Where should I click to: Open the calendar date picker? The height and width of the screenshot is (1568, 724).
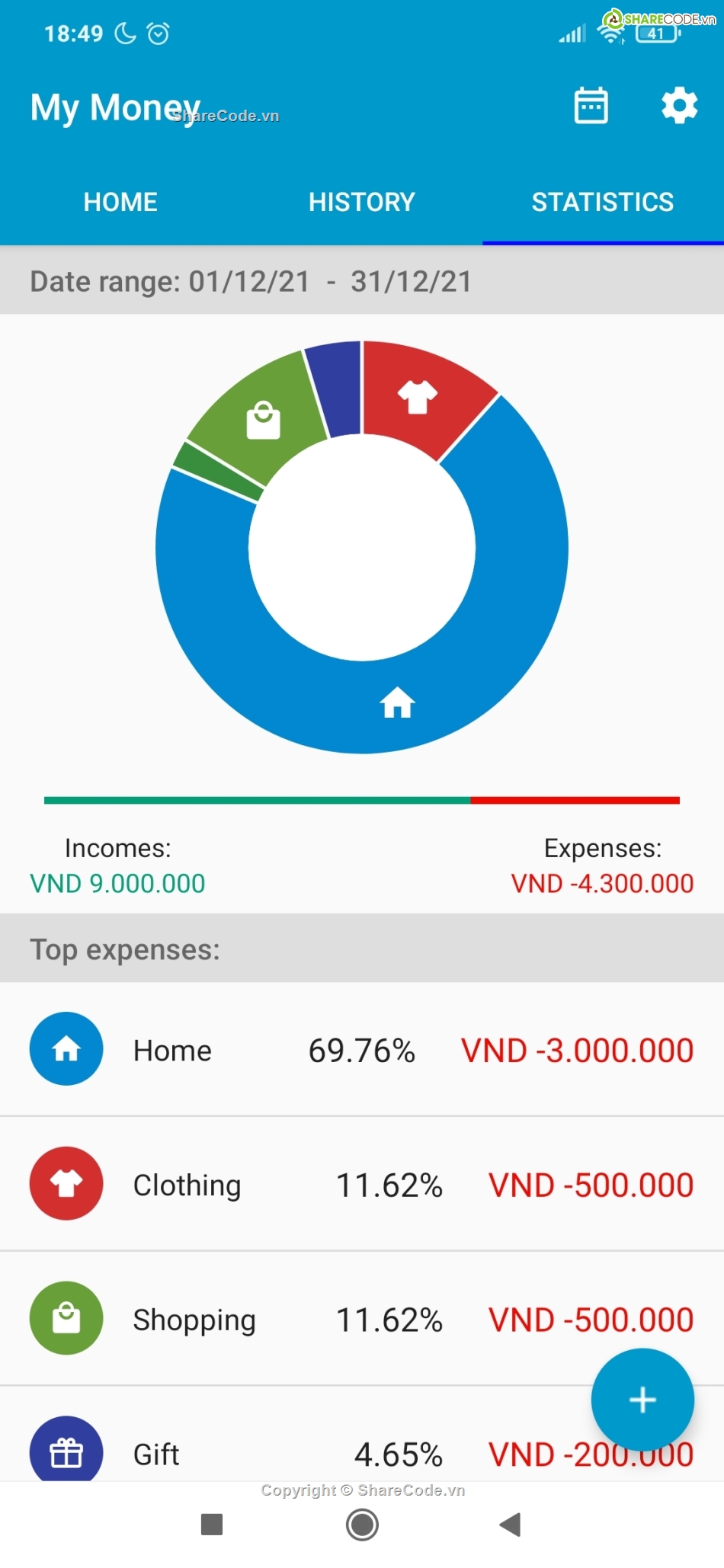[x=591, y=106]
